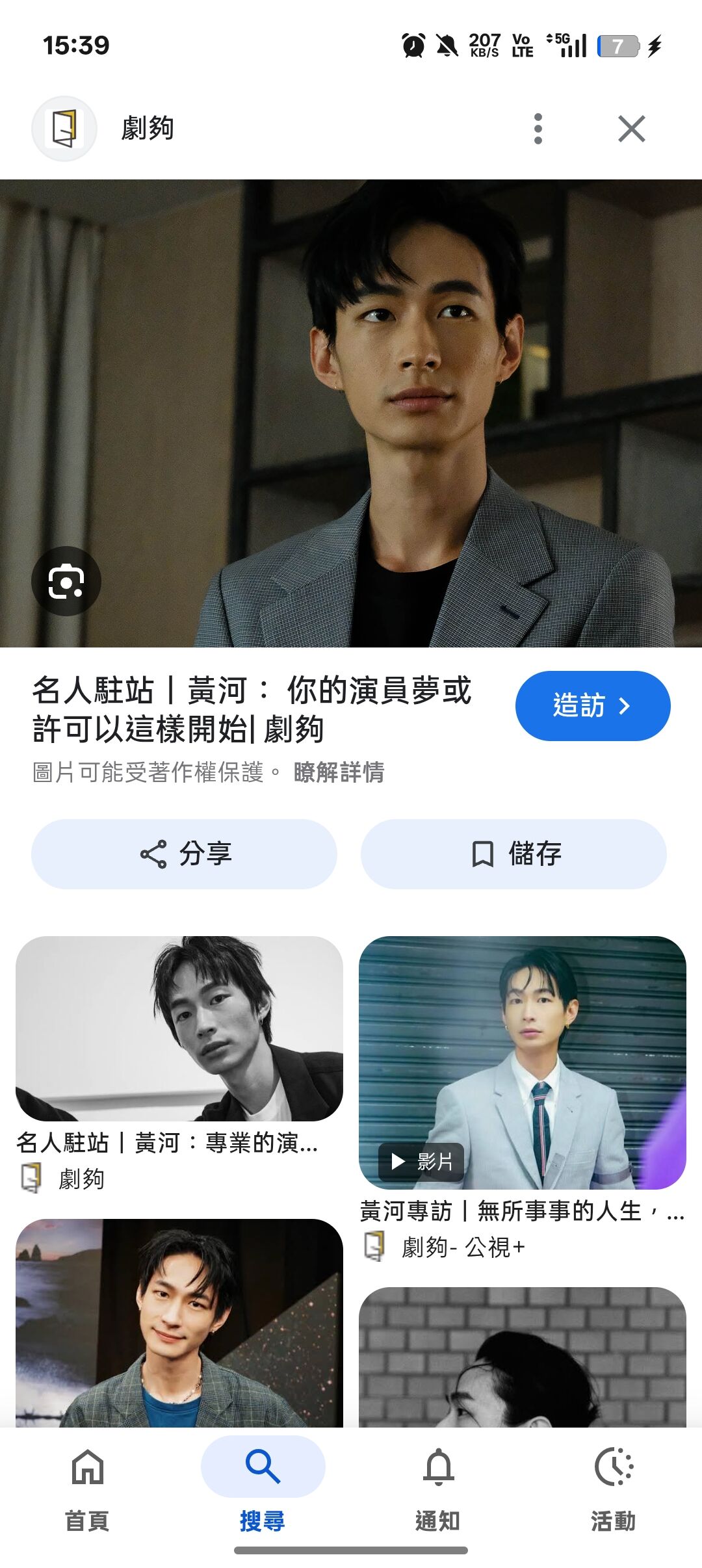Close the image viewer
Image resolution: width=702 pixels, height=1568 pixels.
631,129
